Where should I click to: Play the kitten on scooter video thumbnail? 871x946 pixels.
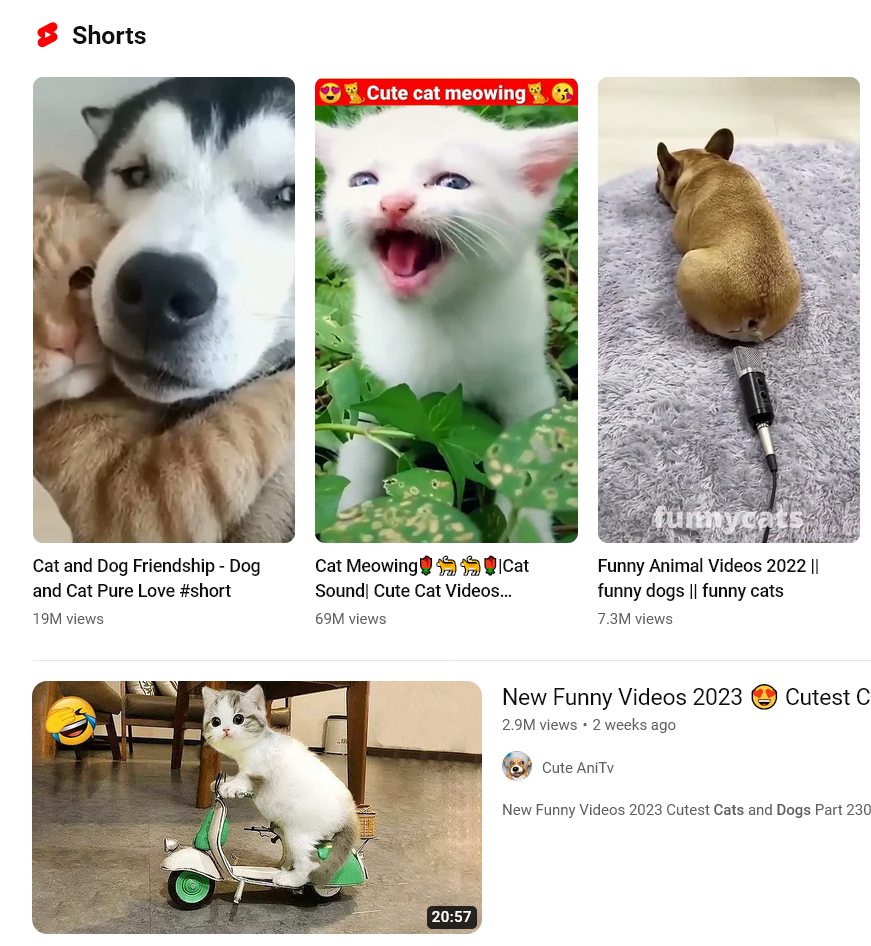257,807
